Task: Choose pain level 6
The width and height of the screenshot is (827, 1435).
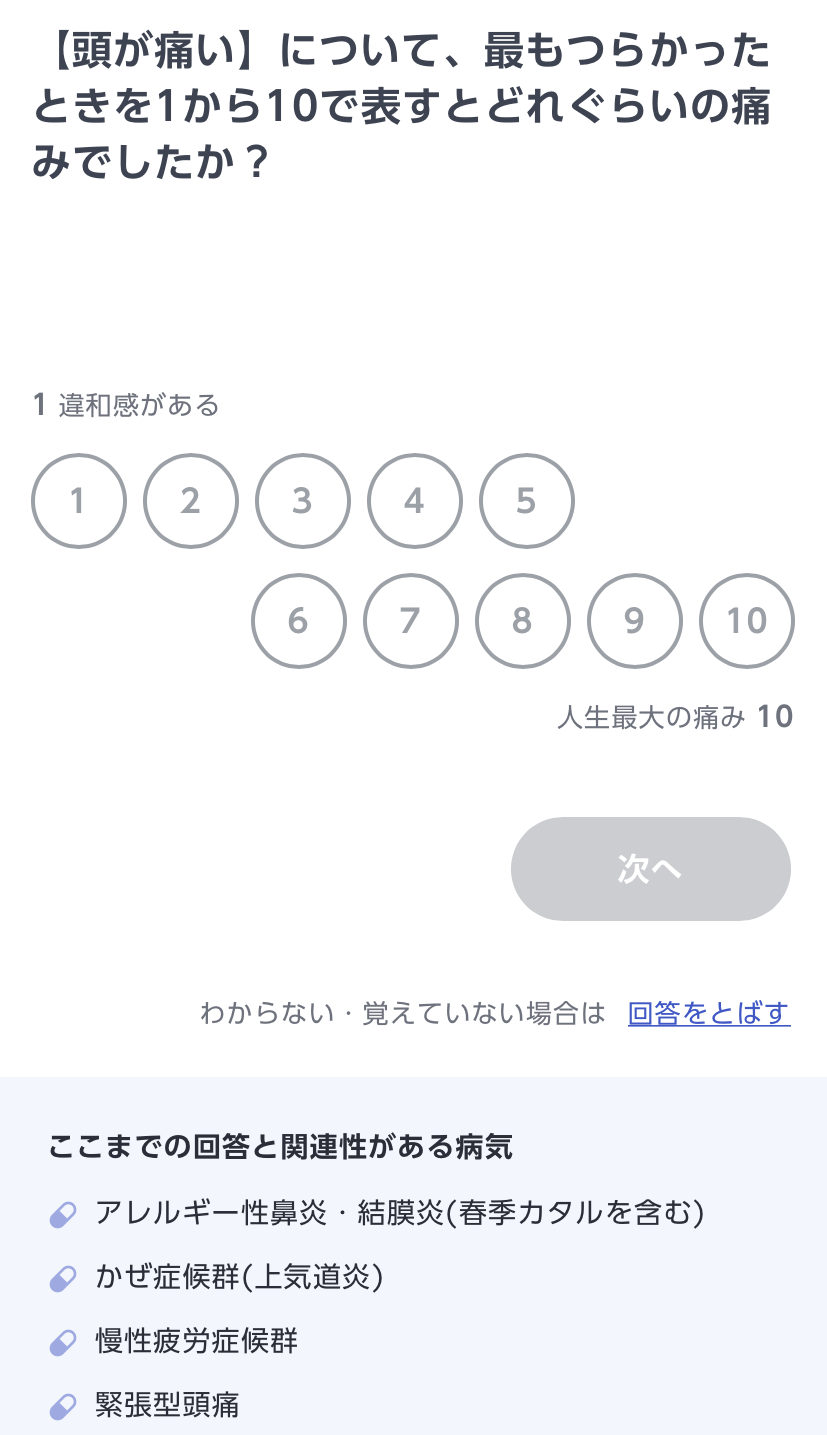Action: coord(298,621)
